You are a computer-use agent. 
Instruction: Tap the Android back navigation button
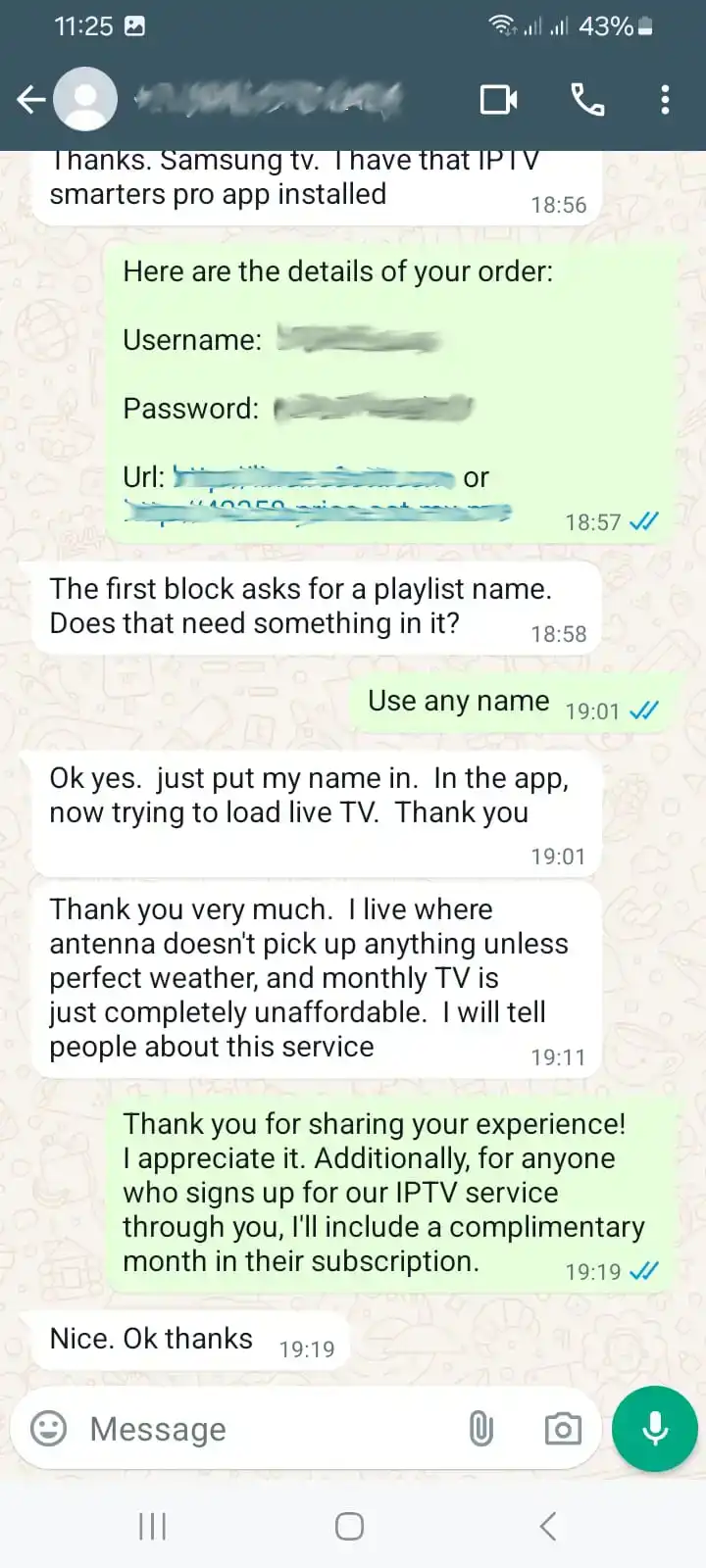point(548,1526)
